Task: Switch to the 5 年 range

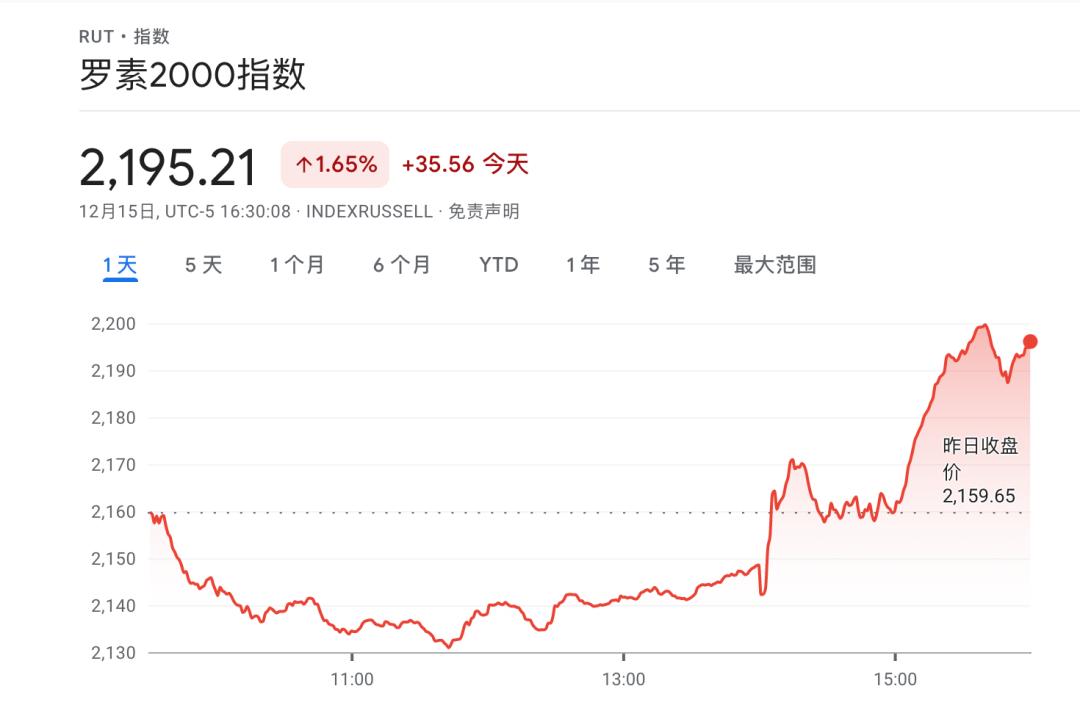Action: [x=667, y=265]
